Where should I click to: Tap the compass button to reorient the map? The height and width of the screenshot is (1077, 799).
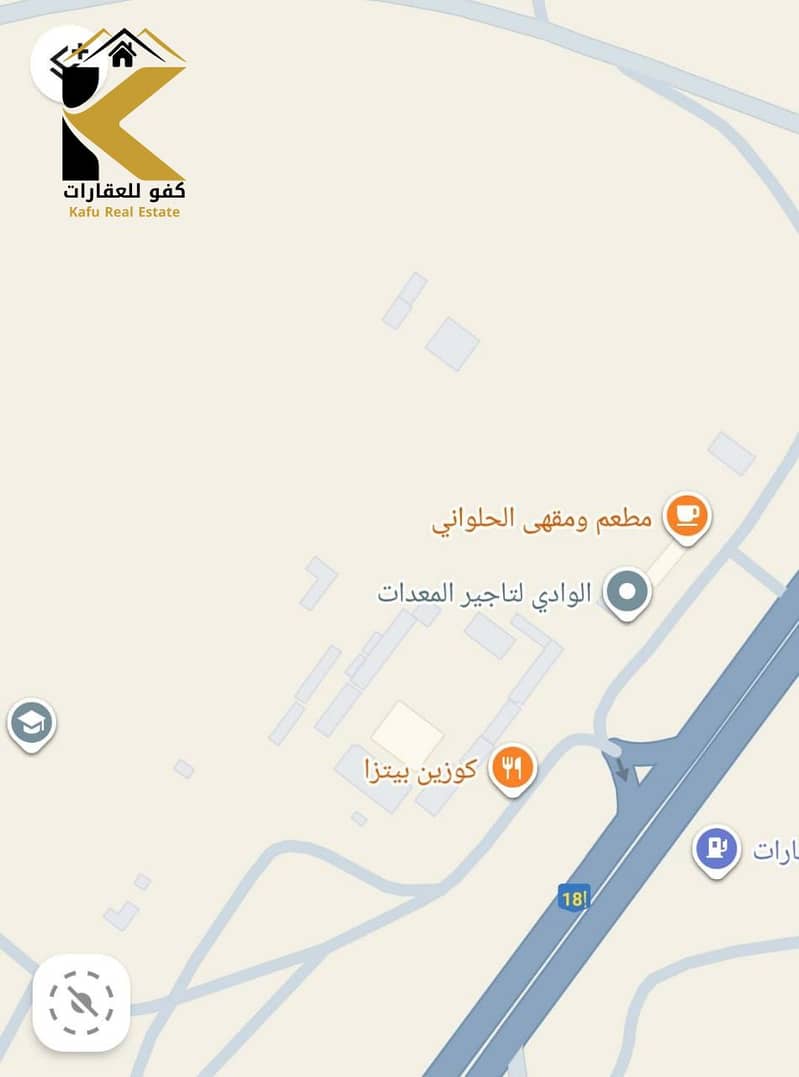(82, 1003)
